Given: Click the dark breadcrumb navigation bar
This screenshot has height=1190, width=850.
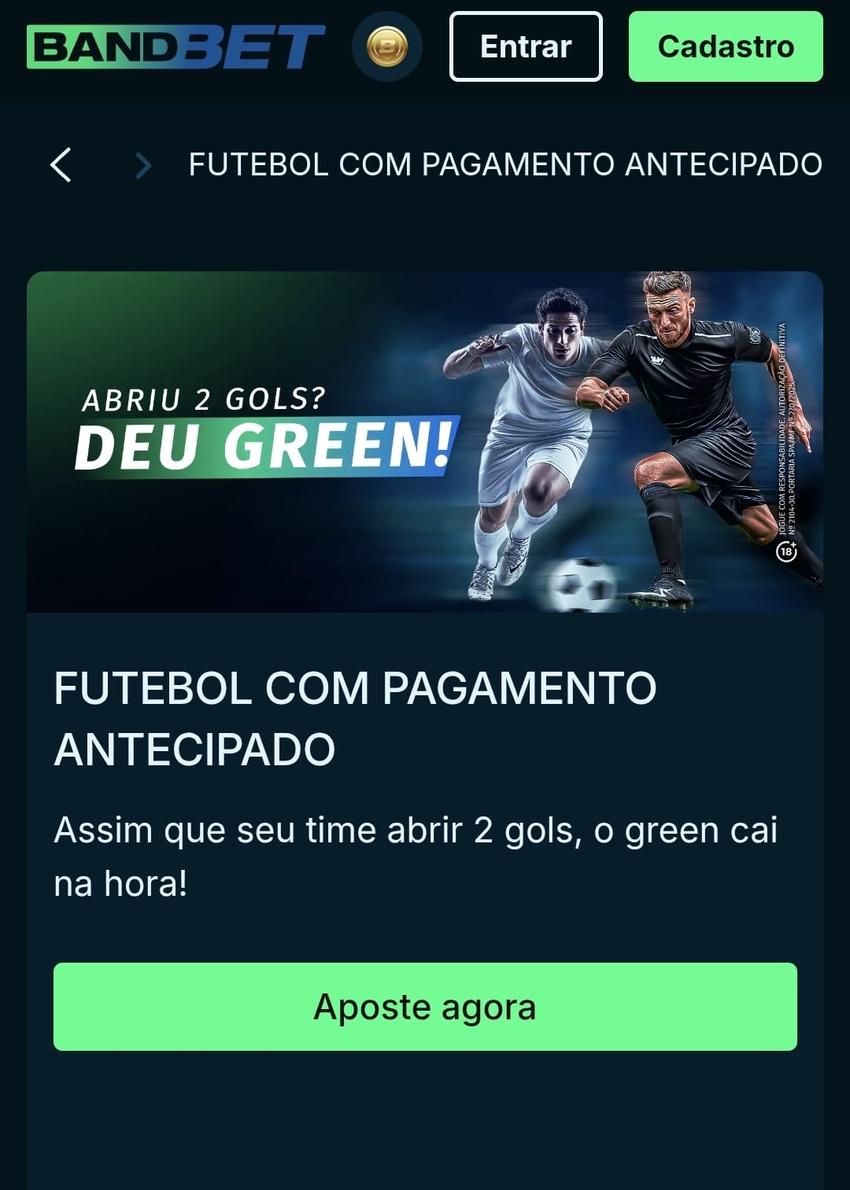Looking at the screenshot, I should 425,165.
